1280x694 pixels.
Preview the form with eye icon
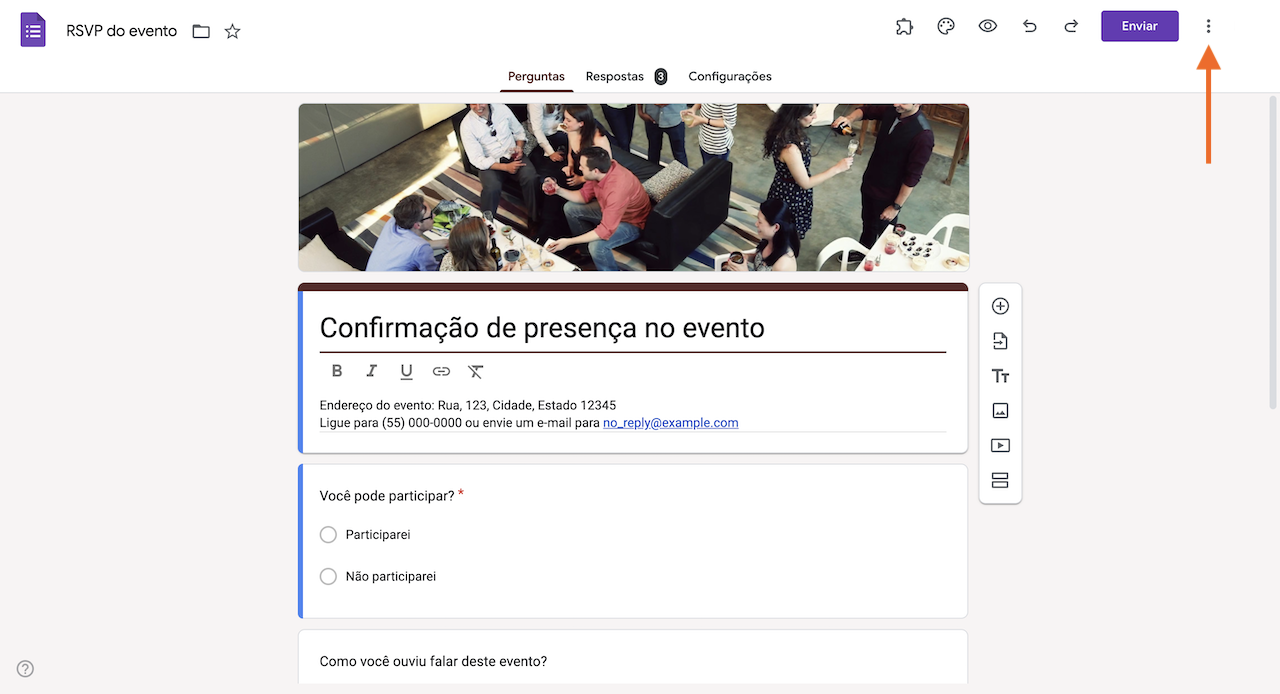tap(988, 27)
